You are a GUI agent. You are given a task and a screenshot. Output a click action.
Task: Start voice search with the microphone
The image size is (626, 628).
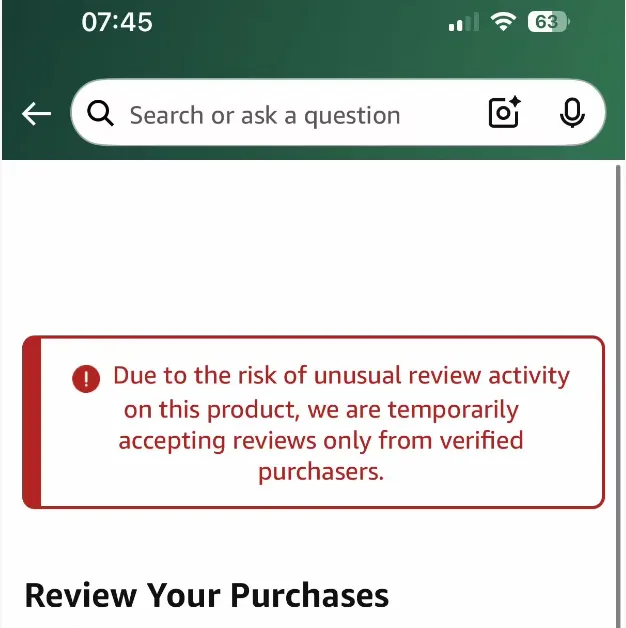(x=571, y=114)
